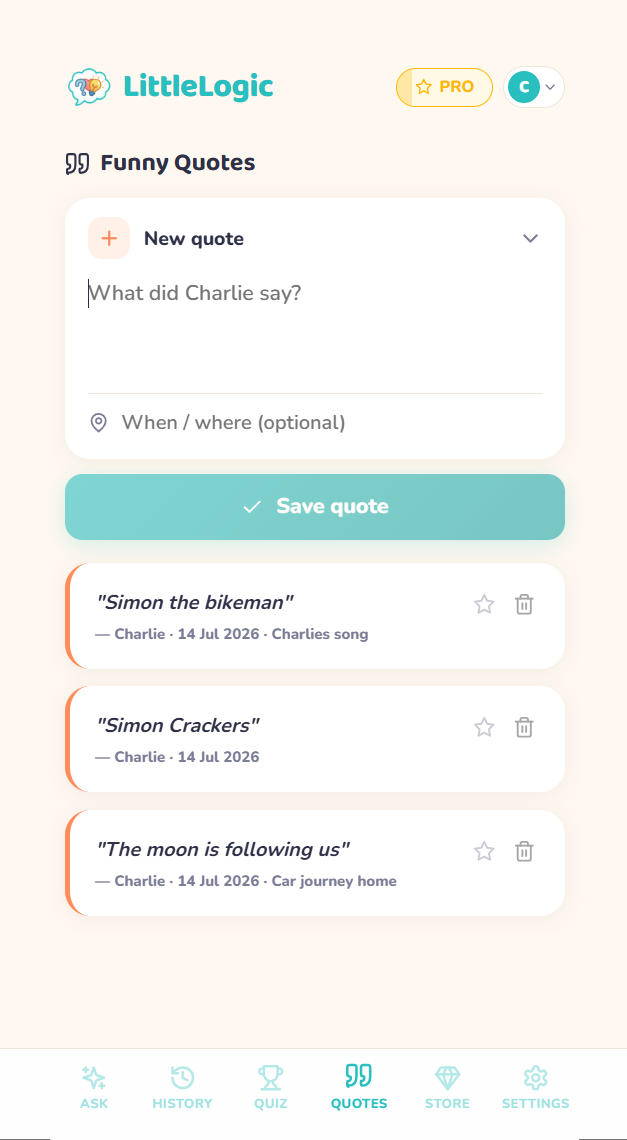Go to the History tab

183,1088
